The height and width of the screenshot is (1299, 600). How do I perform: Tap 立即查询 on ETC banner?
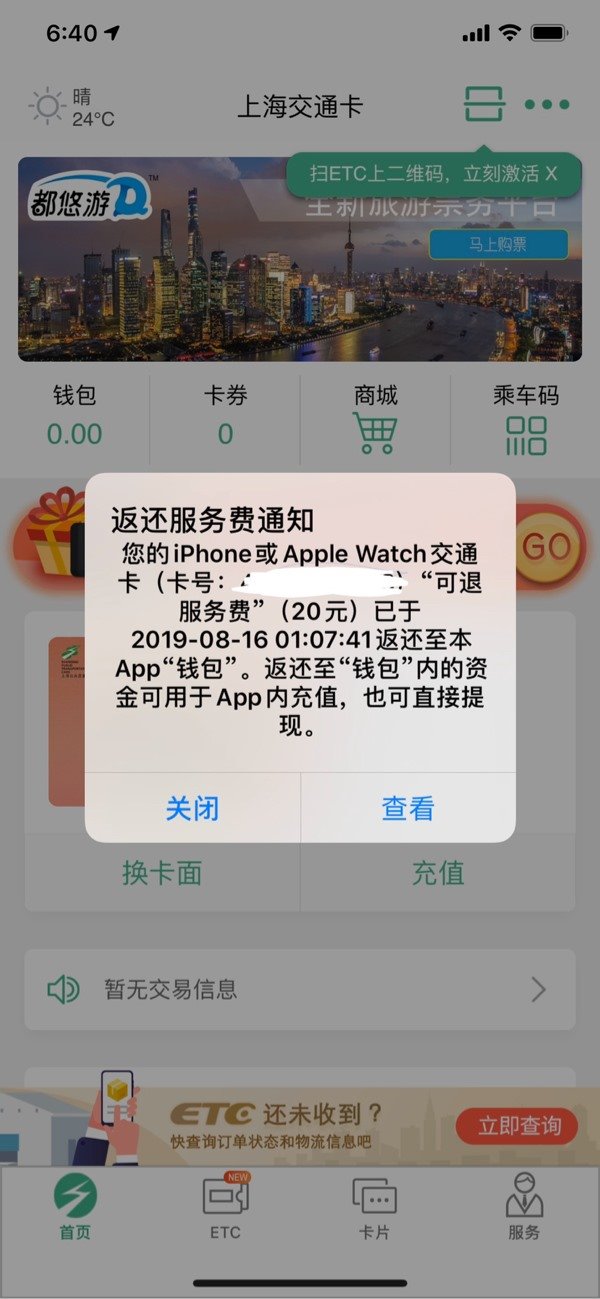click(518, 1125)
